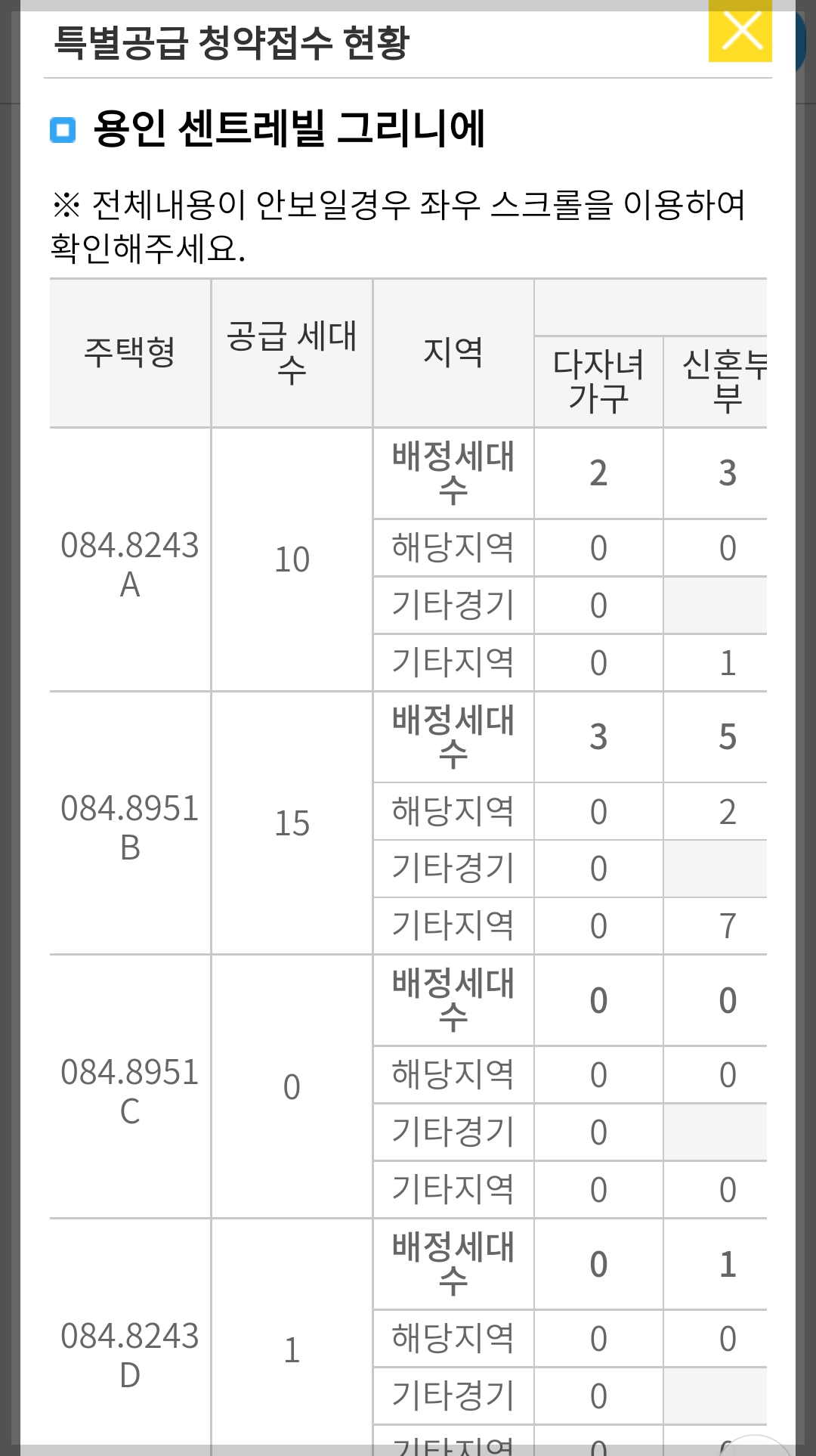Select the 084.8951B row label
The width and height of the screenshot is (816, 1456).
click(130, 822)
